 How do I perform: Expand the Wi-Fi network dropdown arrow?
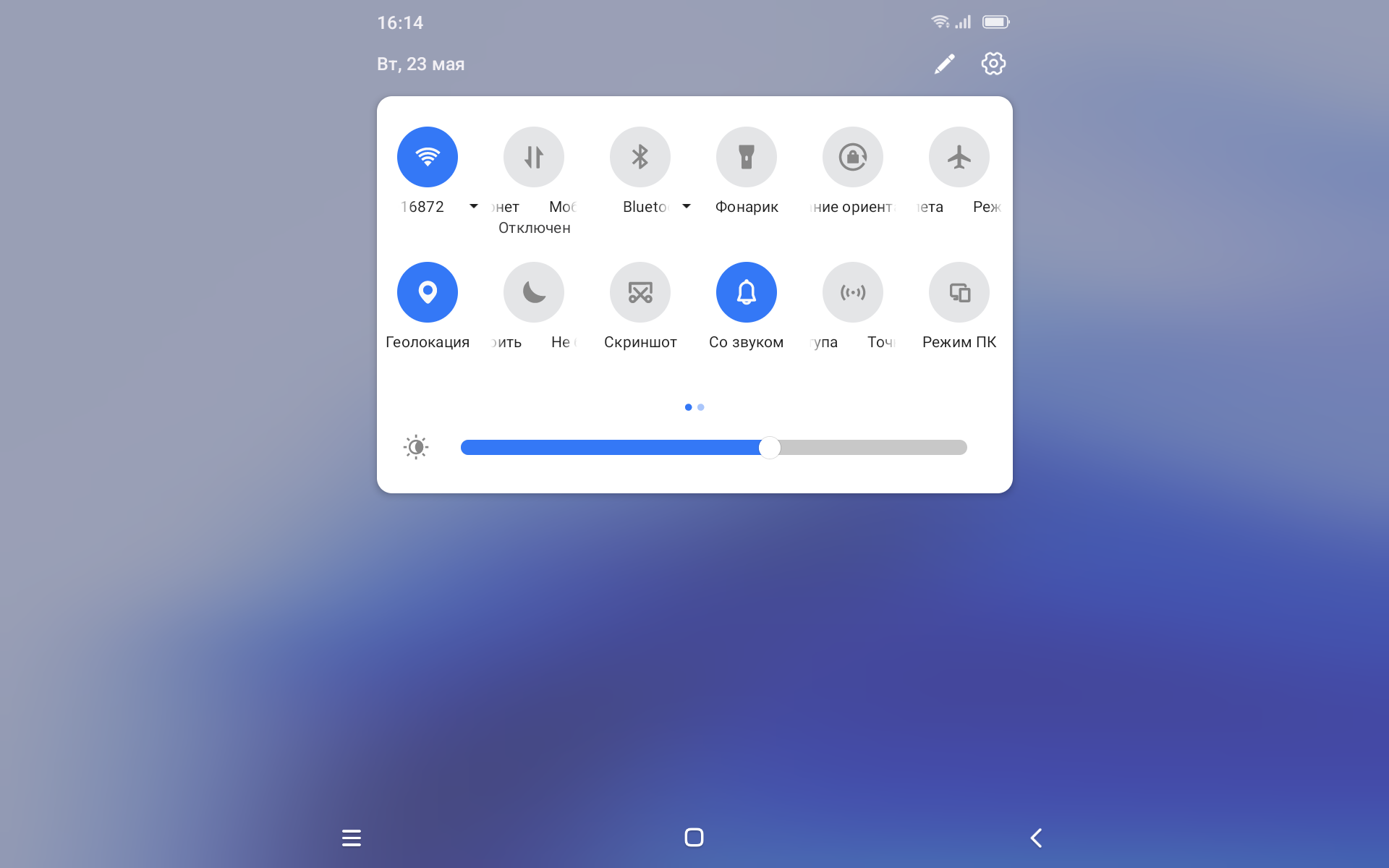click(474, 207)
